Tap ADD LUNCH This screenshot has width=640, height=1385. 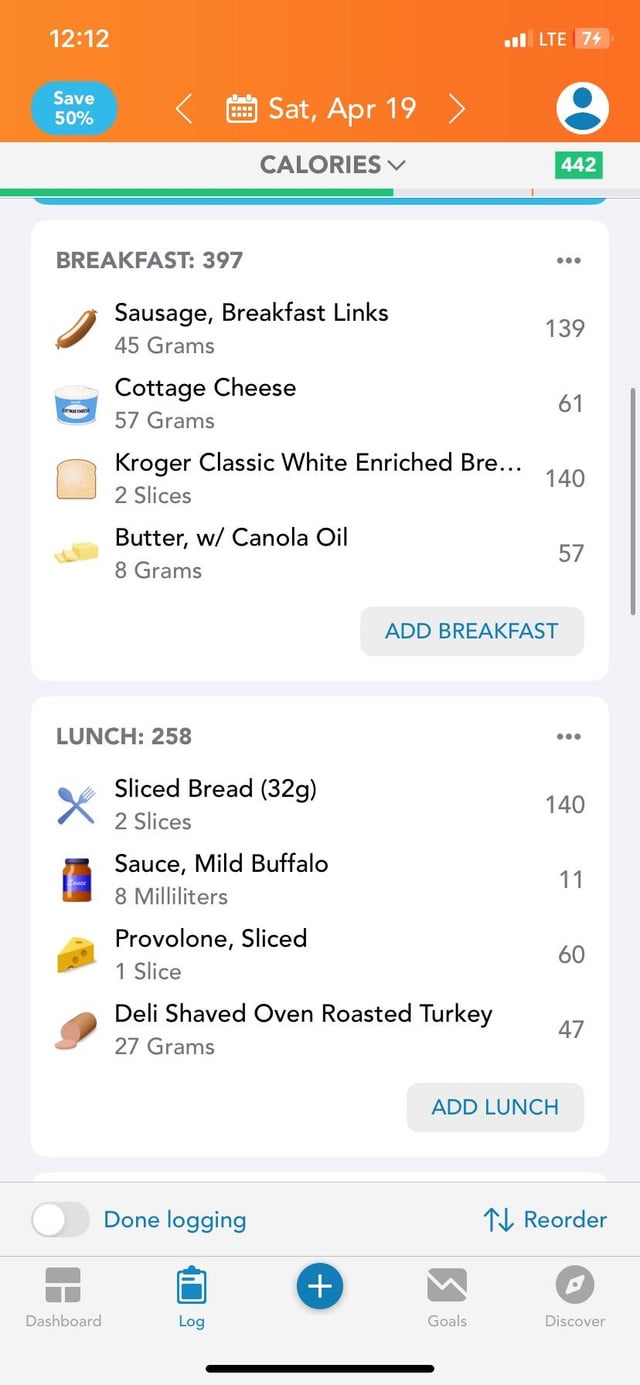point(495,1107)
